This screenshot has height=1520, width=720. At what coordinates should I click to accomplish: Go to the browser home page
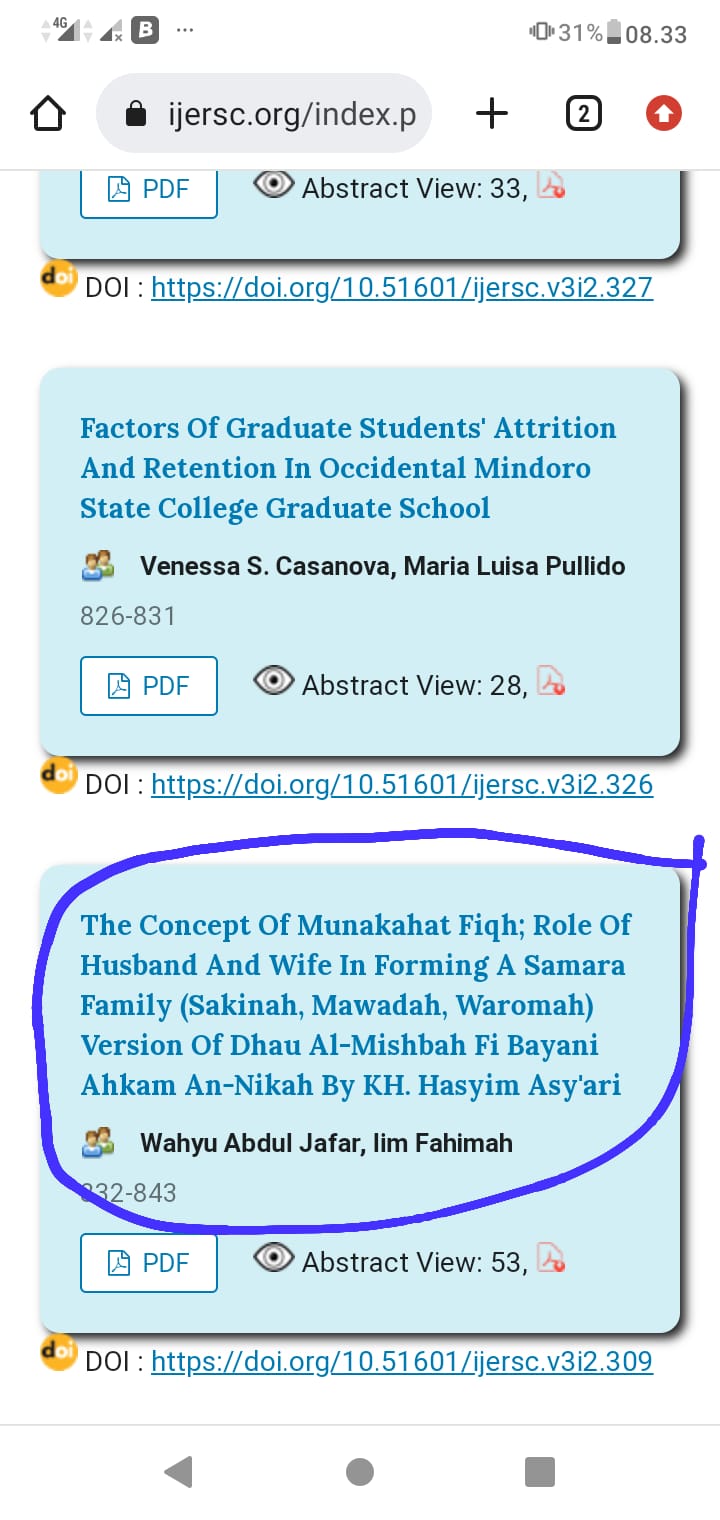pos(49,114)
